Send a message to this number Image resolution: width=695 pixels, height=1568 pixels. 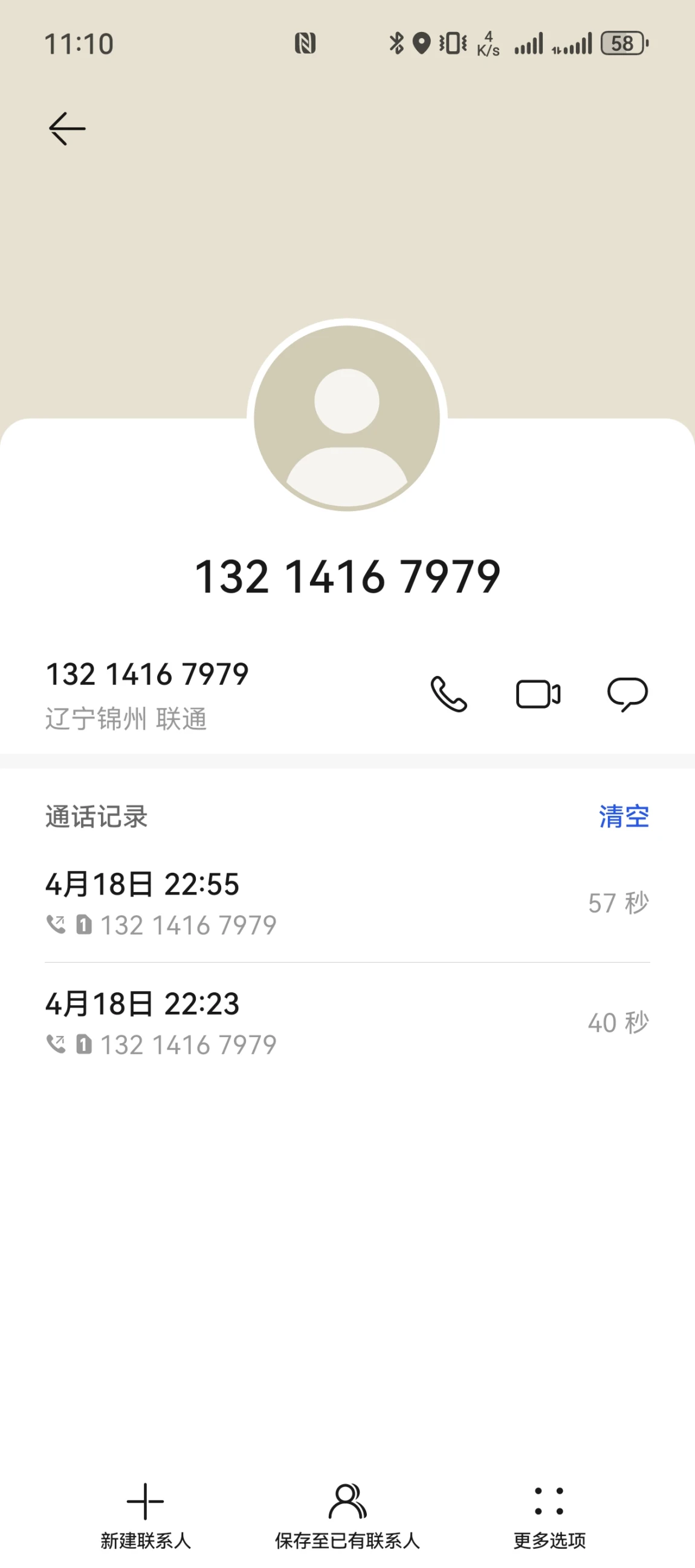coord(627,694)
